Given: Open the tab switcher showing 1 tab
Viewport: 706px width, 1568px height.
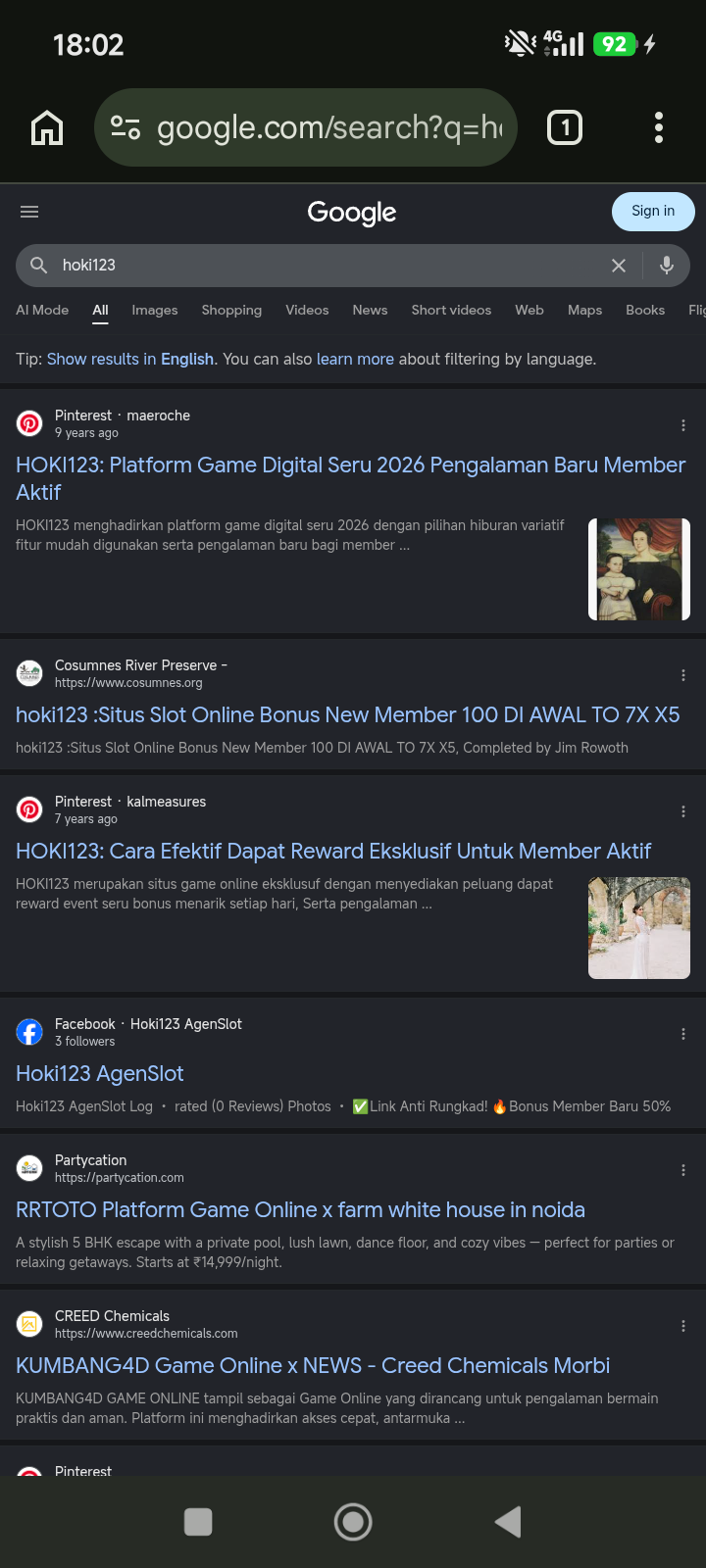Looking at the screenshot, I should click(x=565, y=127).
